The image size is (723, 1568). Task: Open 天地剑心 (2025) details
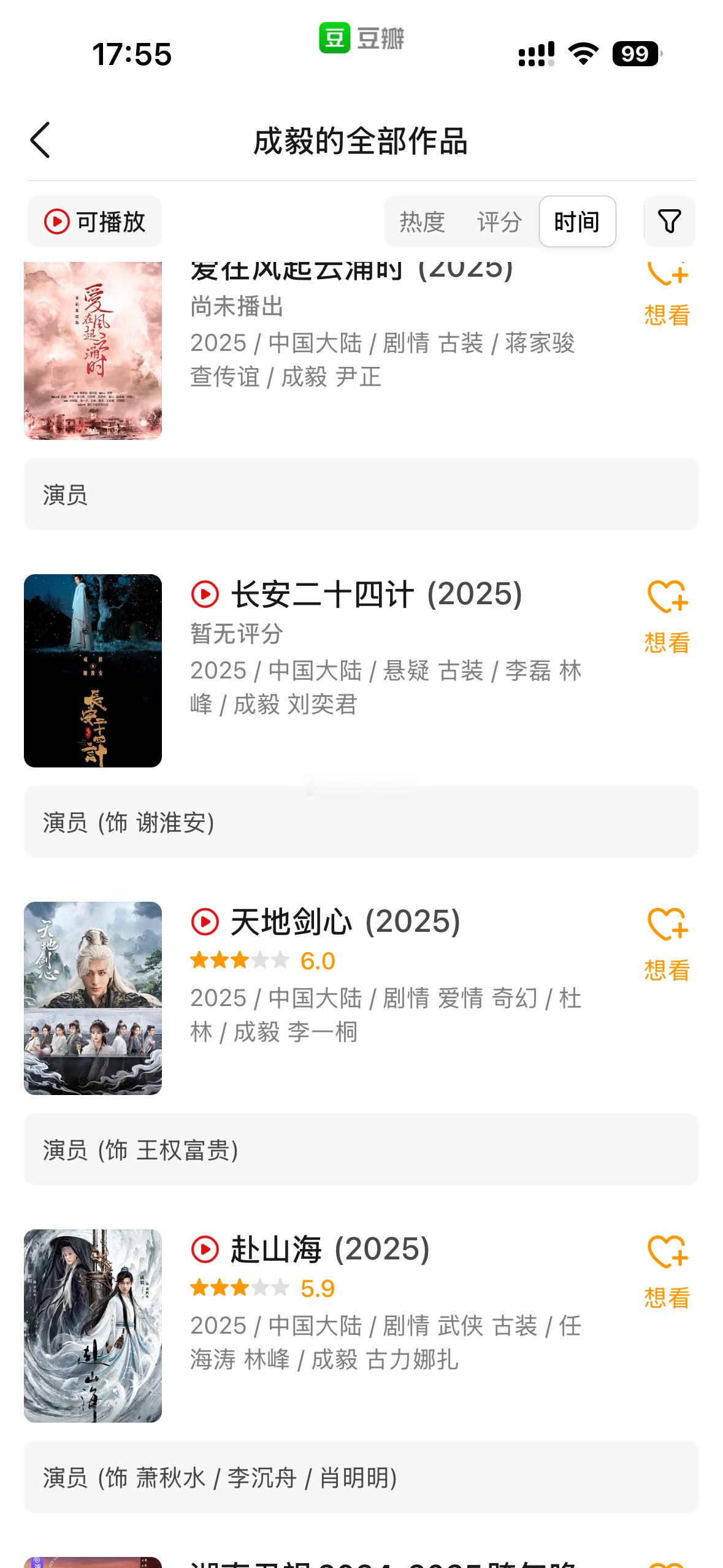tap(345, 922)
